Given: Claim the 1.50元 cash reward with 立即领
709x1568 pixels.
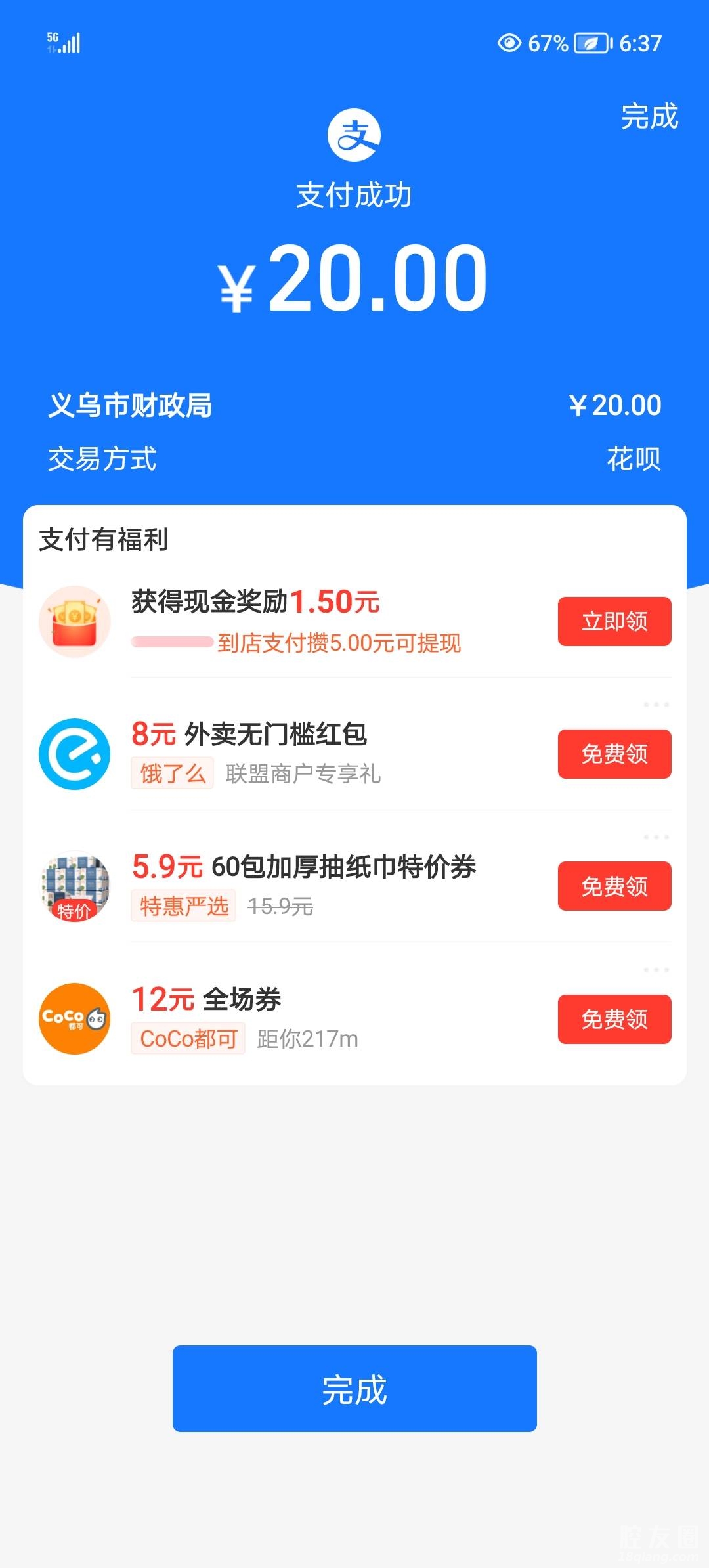Looking at the screenshot, I should coord(614,621).
